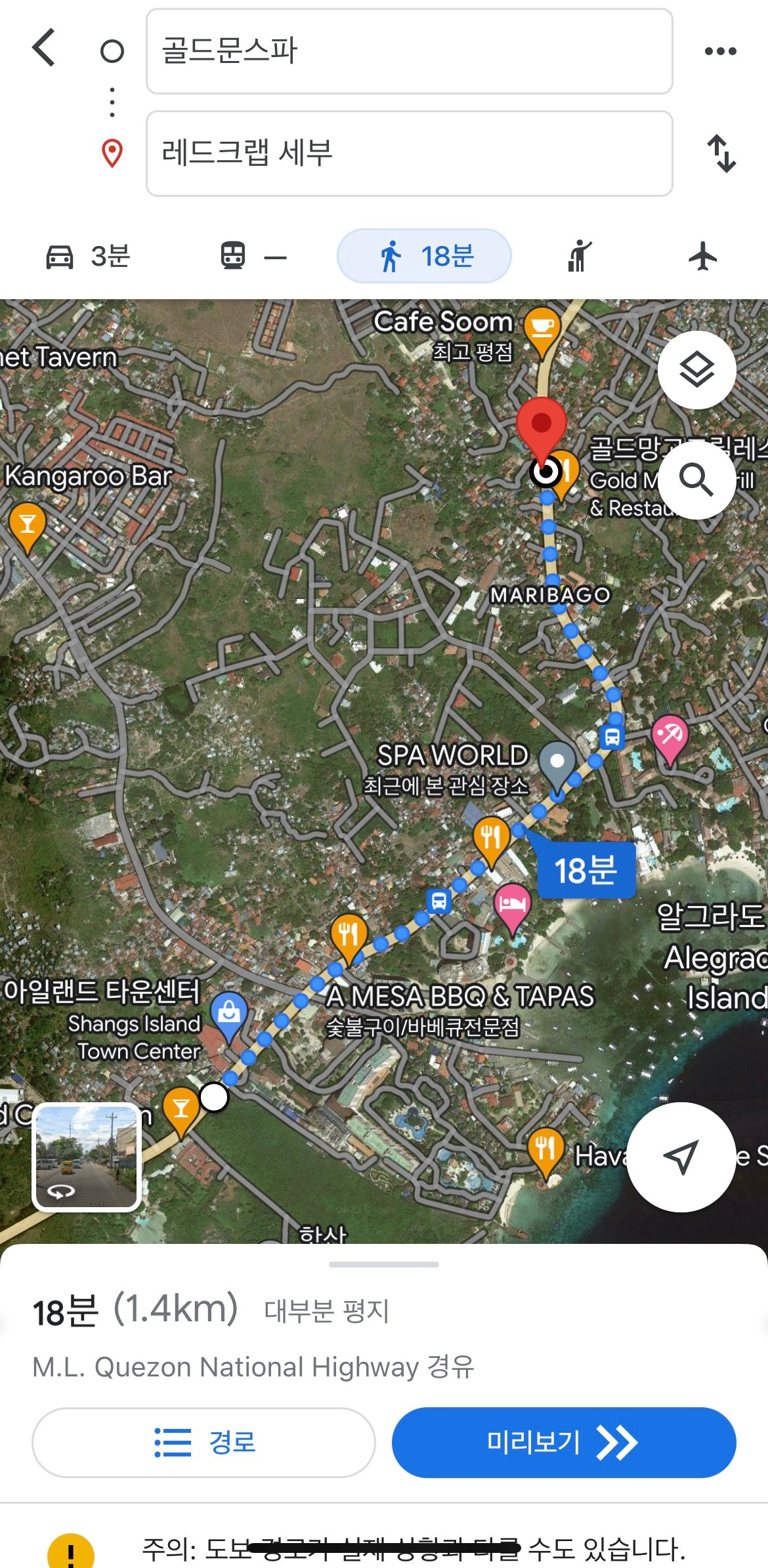Viewport: 768px width, 1568px height.
Task: Open the three-dot overflow menu
Action: tap(720, 51)
